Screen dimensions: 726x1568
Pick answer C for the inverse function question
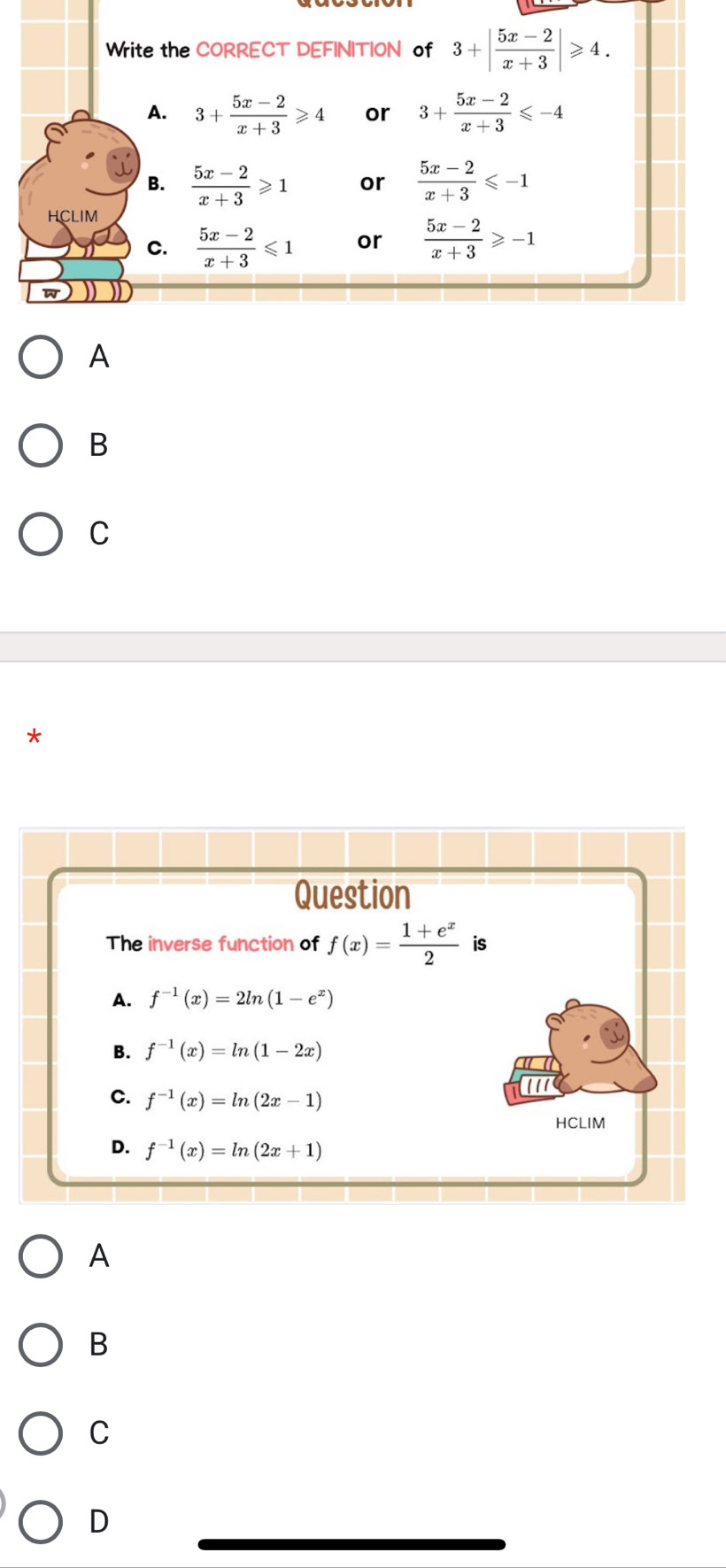coord(41,1433)
